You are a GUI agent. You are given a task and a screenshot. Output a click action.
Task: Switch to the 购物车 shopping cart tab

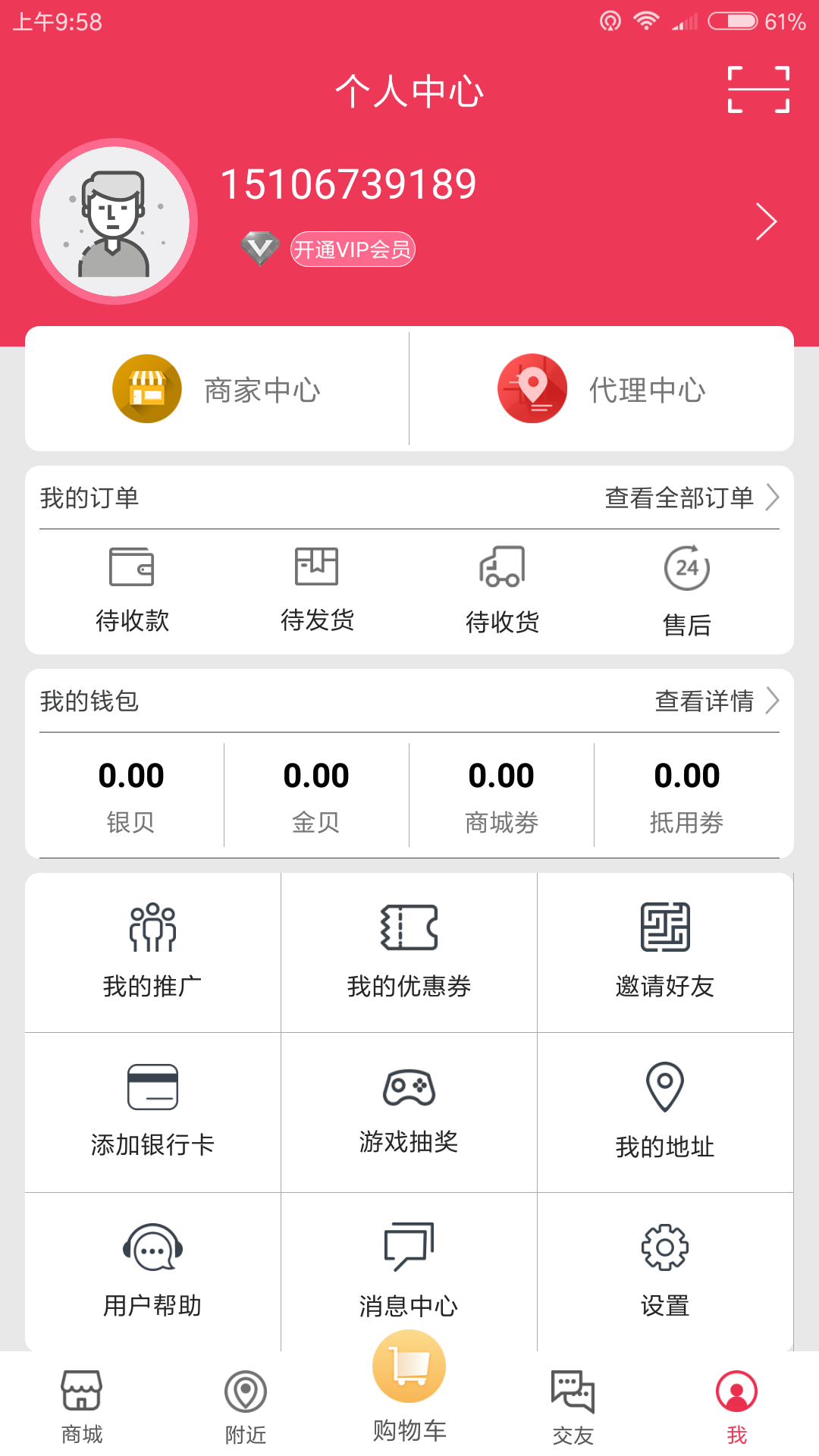[409, 1394]
